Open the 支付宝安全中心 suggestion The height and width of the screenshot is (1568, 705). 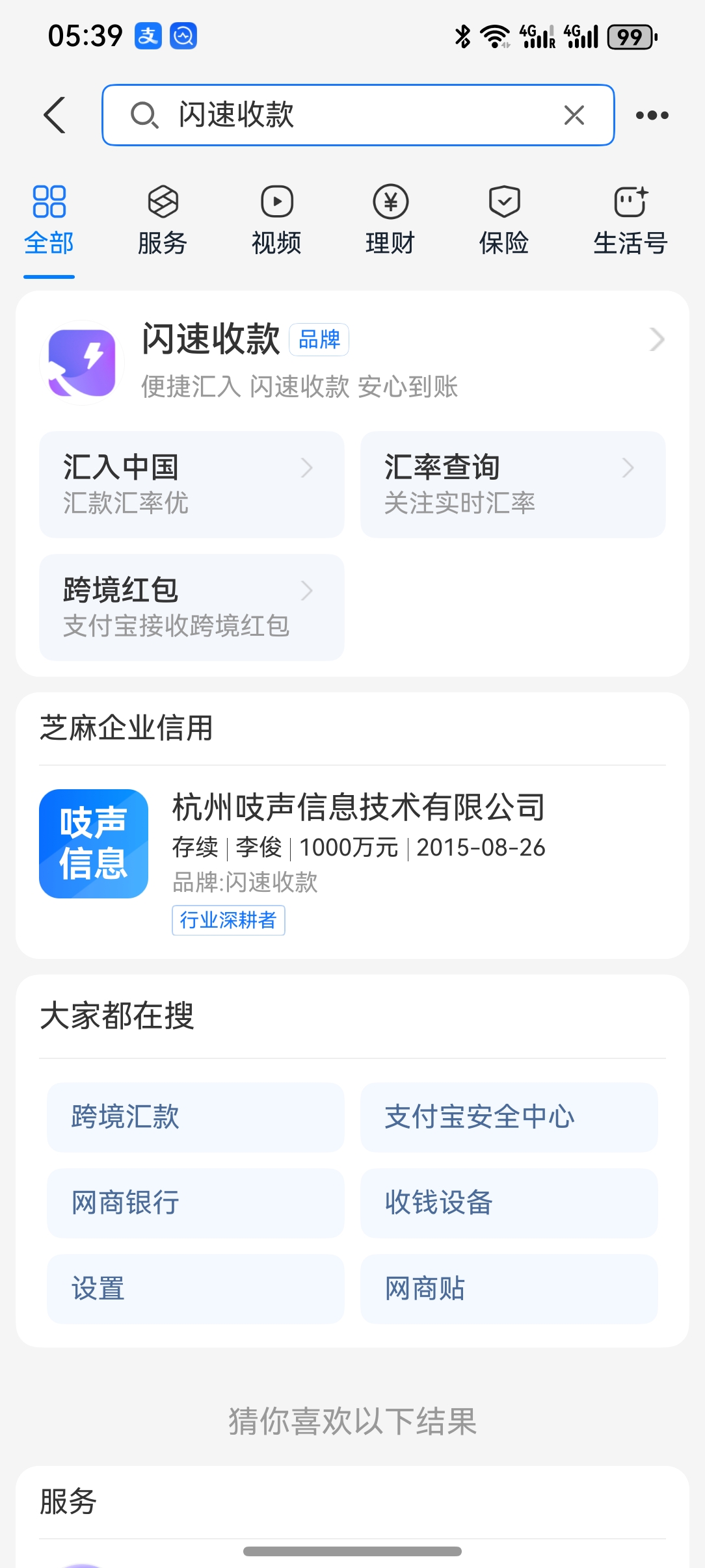pos(509,1117)
